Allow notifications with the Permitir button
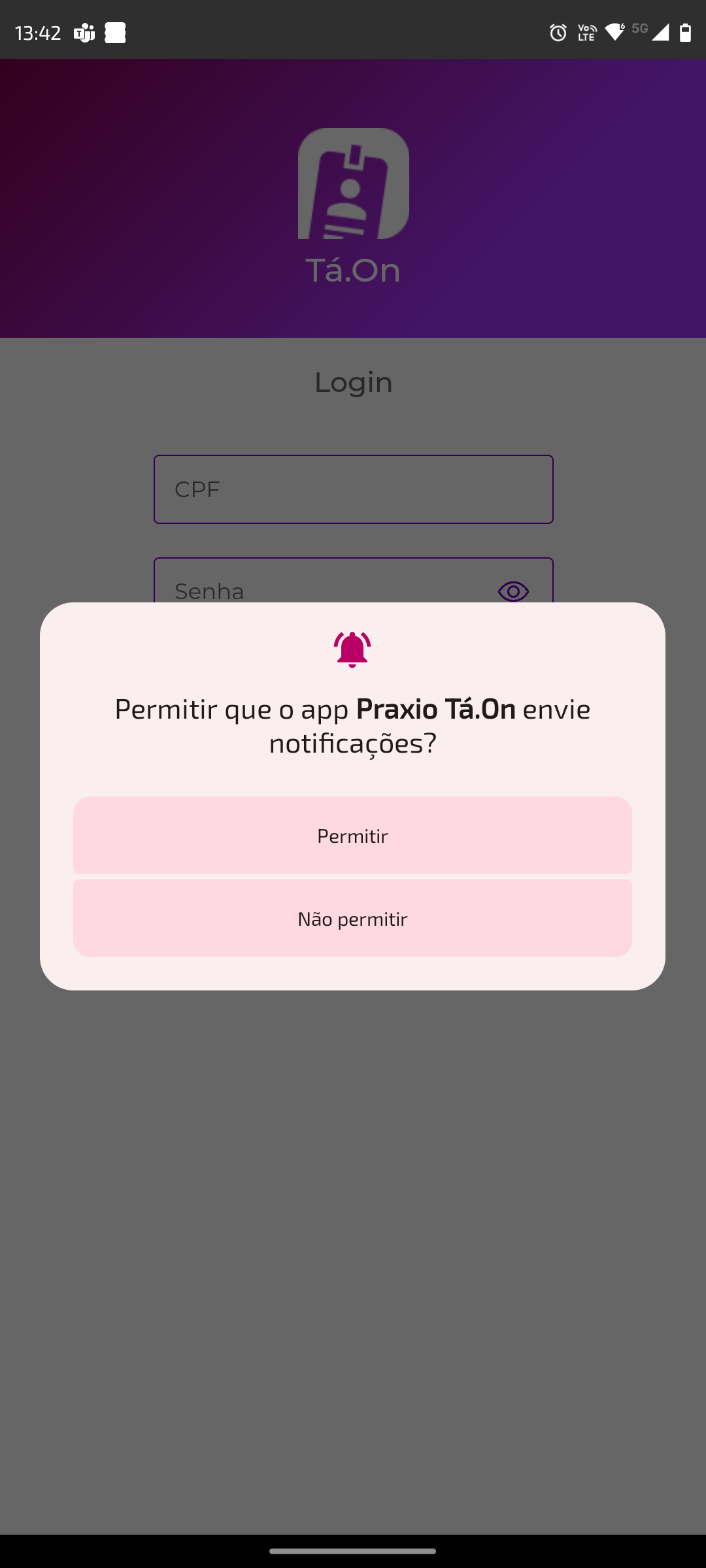 [352, 836]
